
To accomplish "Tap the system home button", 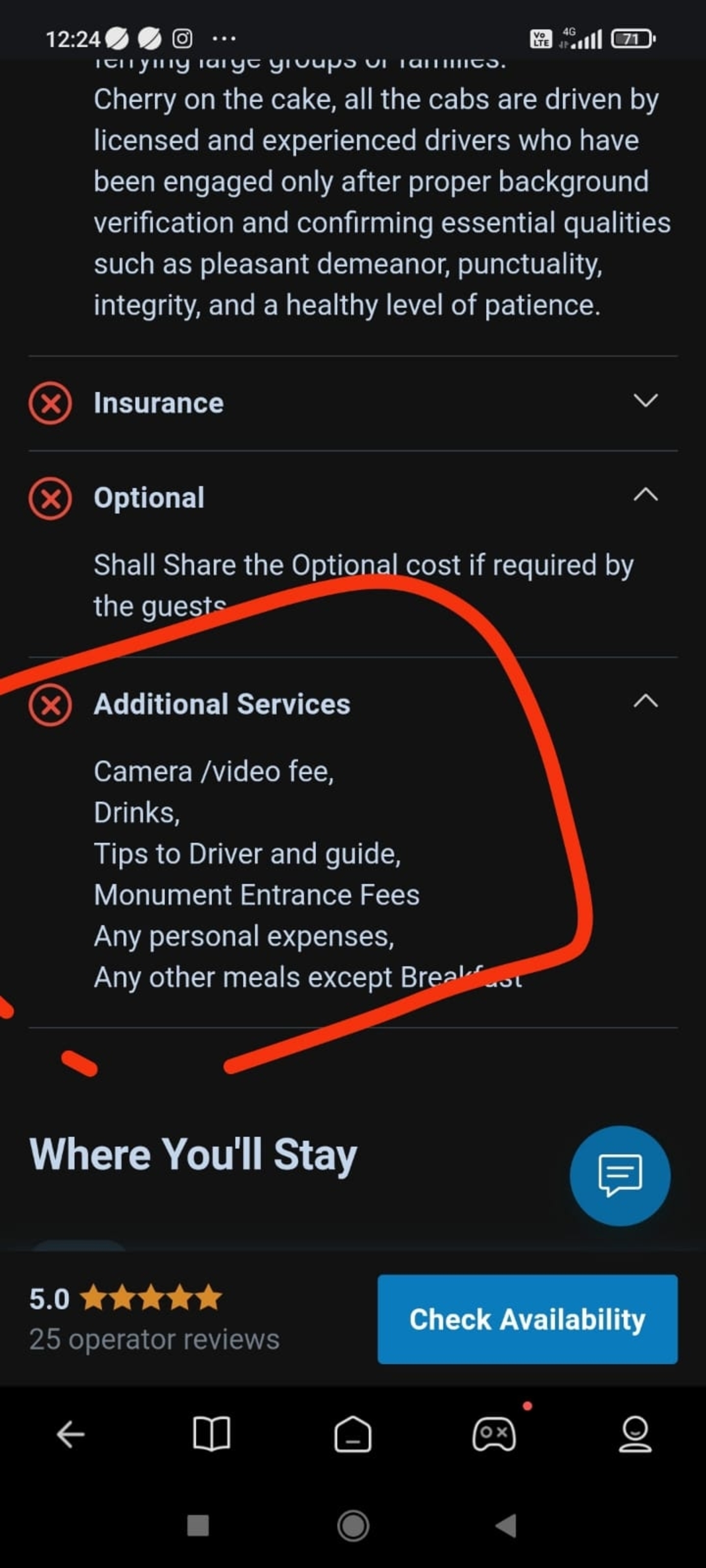I will point(353,1525).
